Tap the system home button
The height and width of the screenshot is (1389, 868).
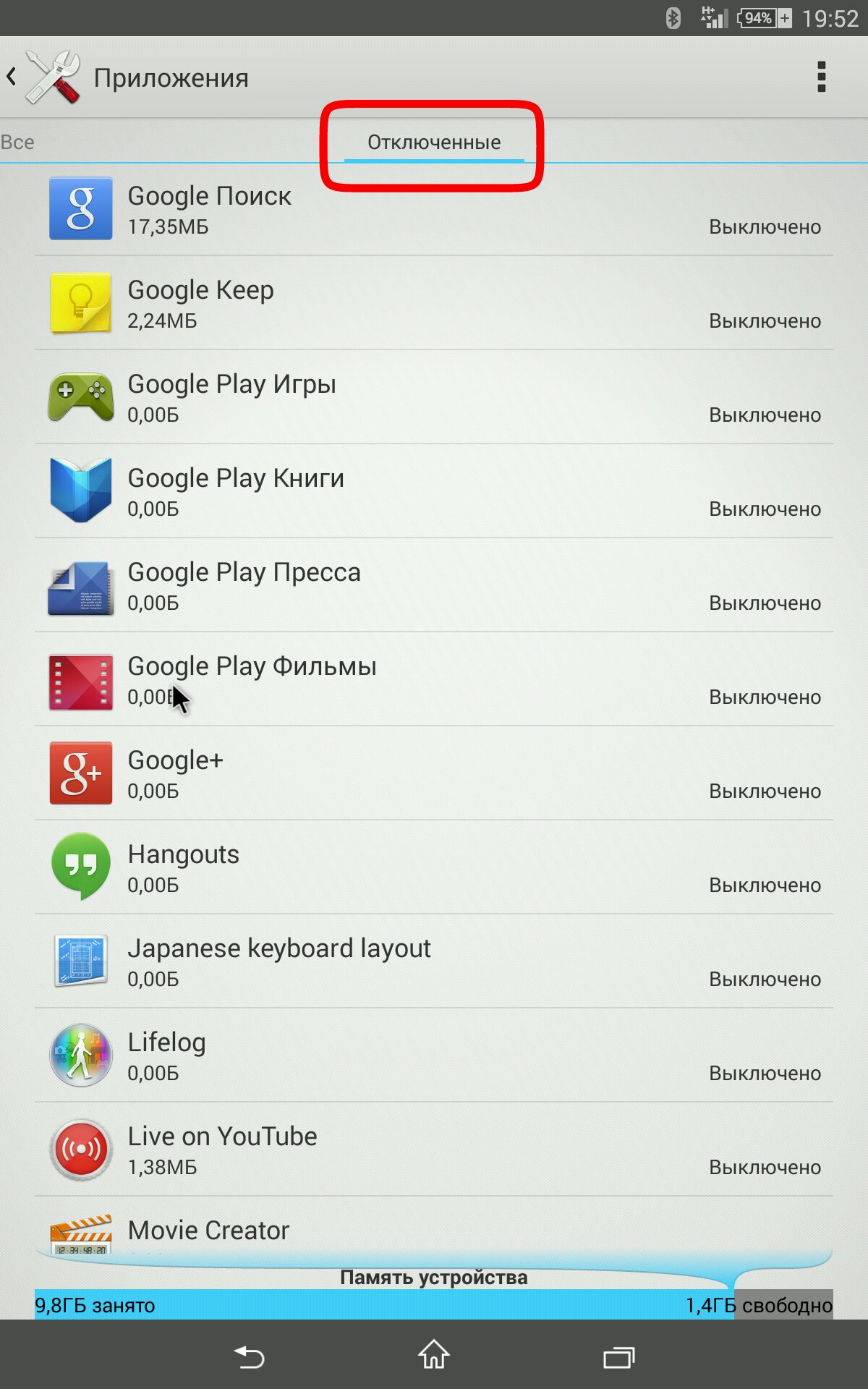tap(434, 1355)
